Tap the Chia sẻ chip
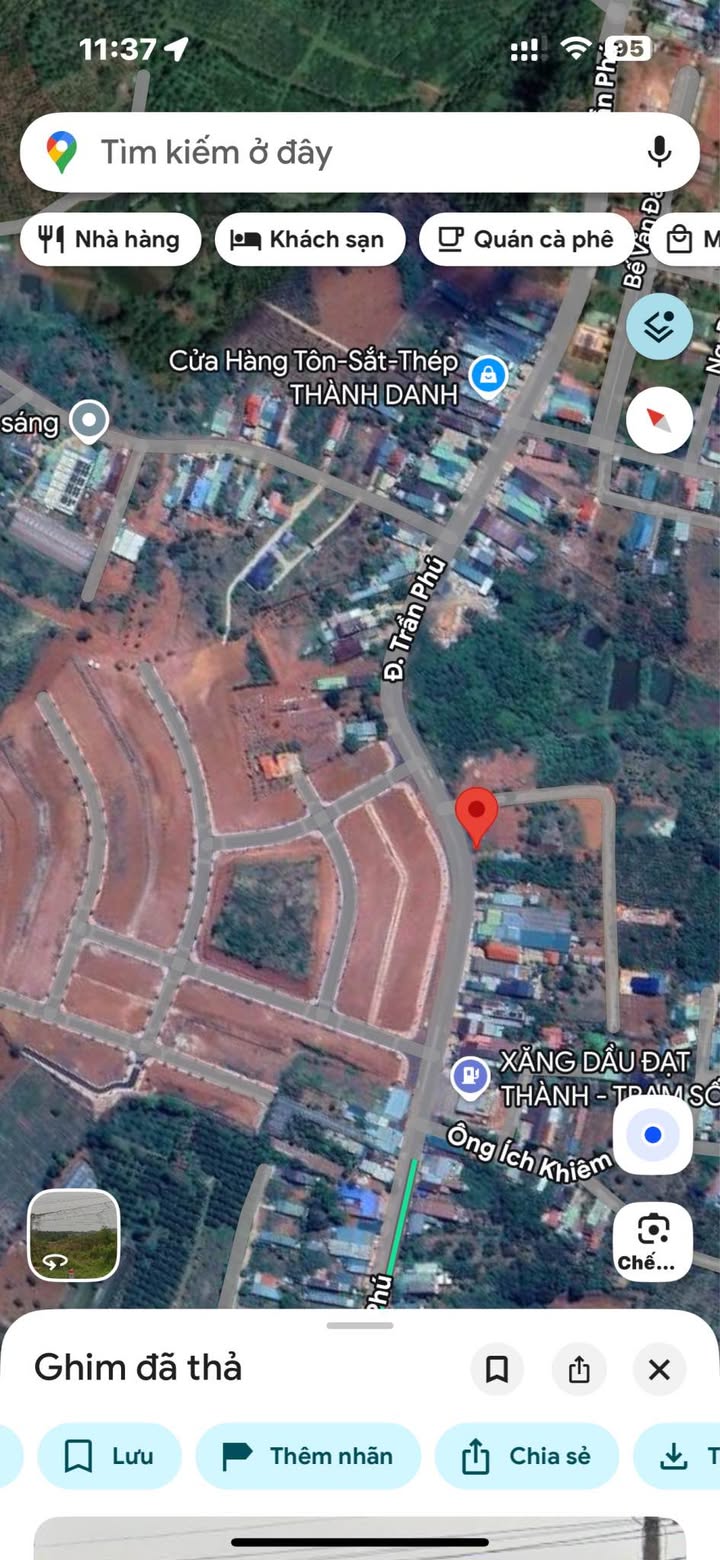The height and width of the screenshot is (1560, 720). point(526,1456)
